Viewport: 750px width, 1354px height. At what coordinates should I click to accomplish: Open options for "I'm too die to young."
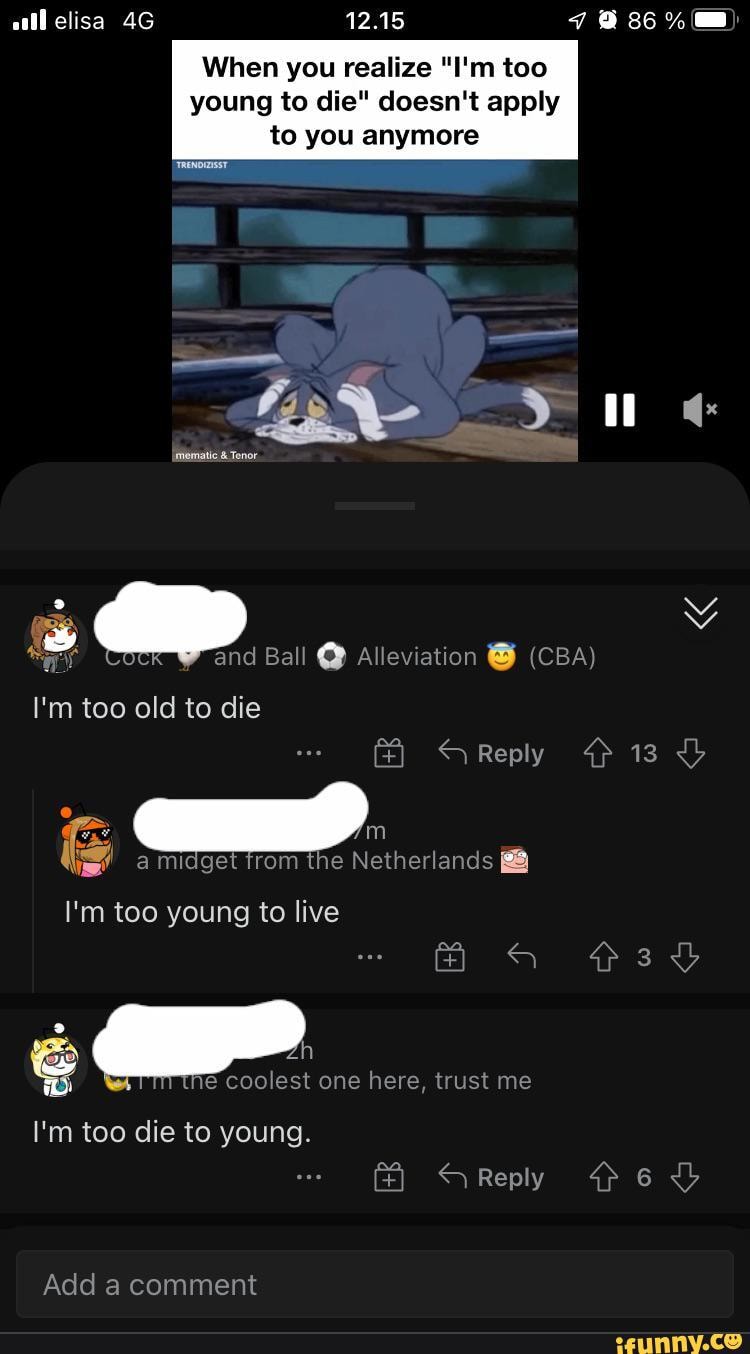[309, 1177]
